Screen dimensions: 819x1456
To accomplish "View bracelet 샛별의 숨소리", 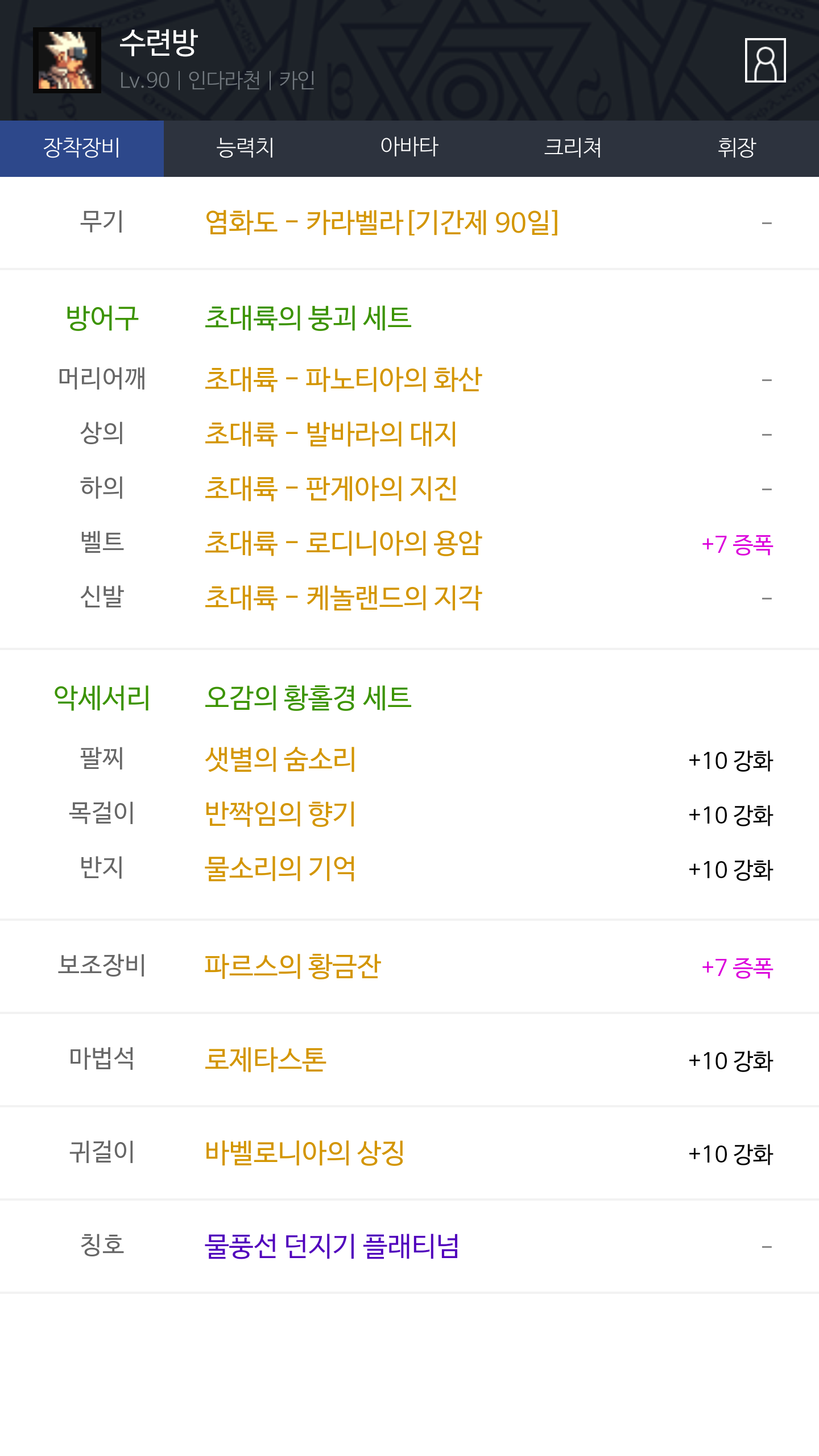I will [280, 759].
